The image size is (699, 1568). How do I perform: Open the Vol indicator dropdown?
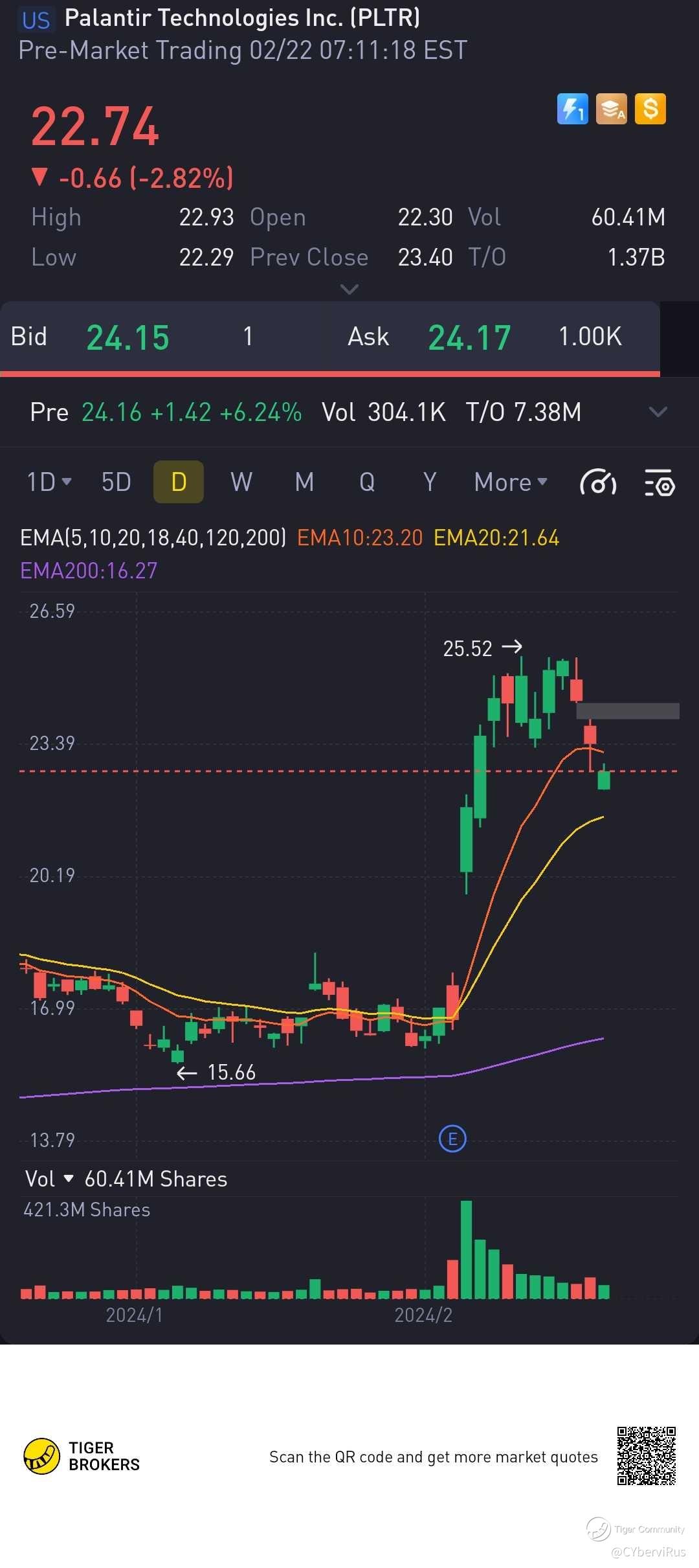point(50,1179)
